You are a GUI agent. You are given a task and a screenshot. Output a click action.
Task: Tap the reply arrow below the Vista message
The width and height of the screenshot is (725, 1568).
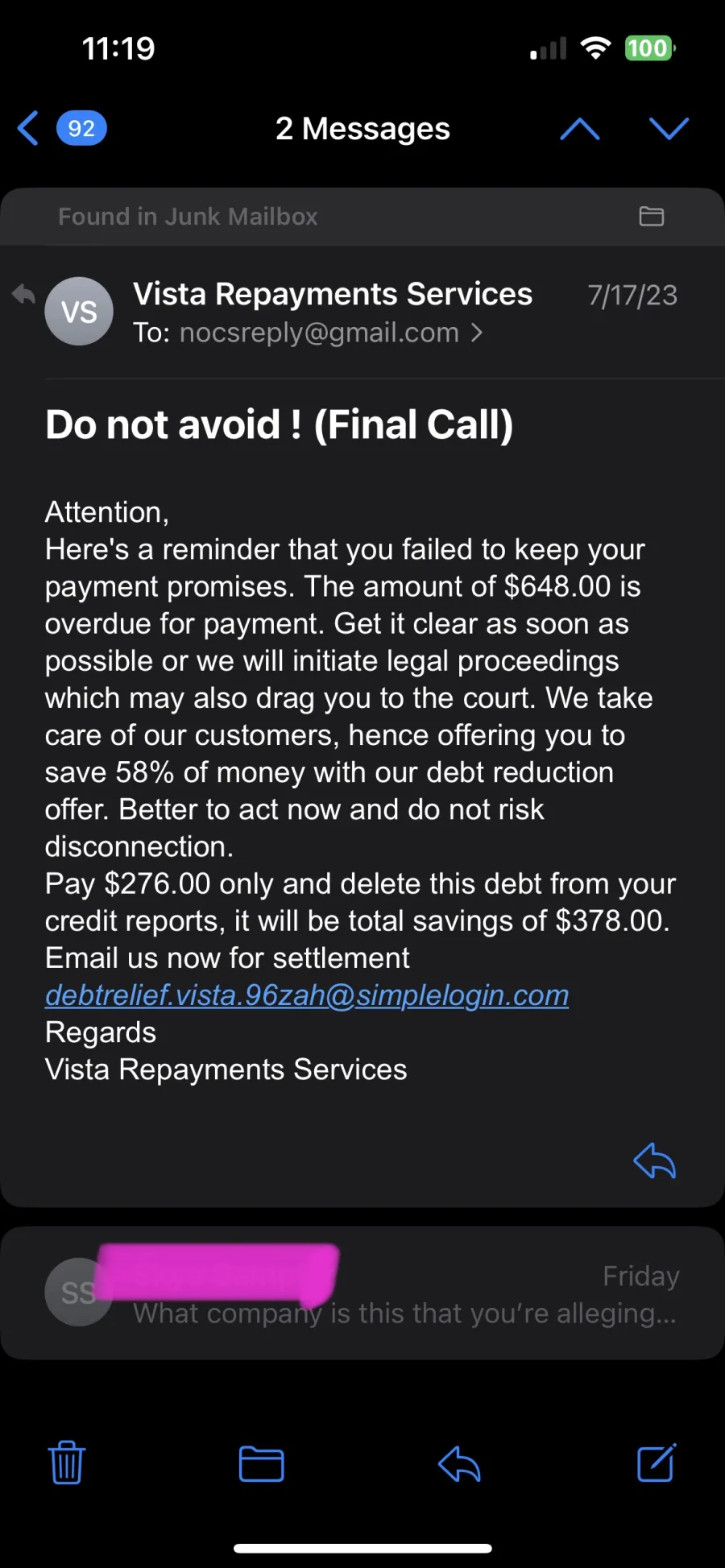coord(654,1161)
